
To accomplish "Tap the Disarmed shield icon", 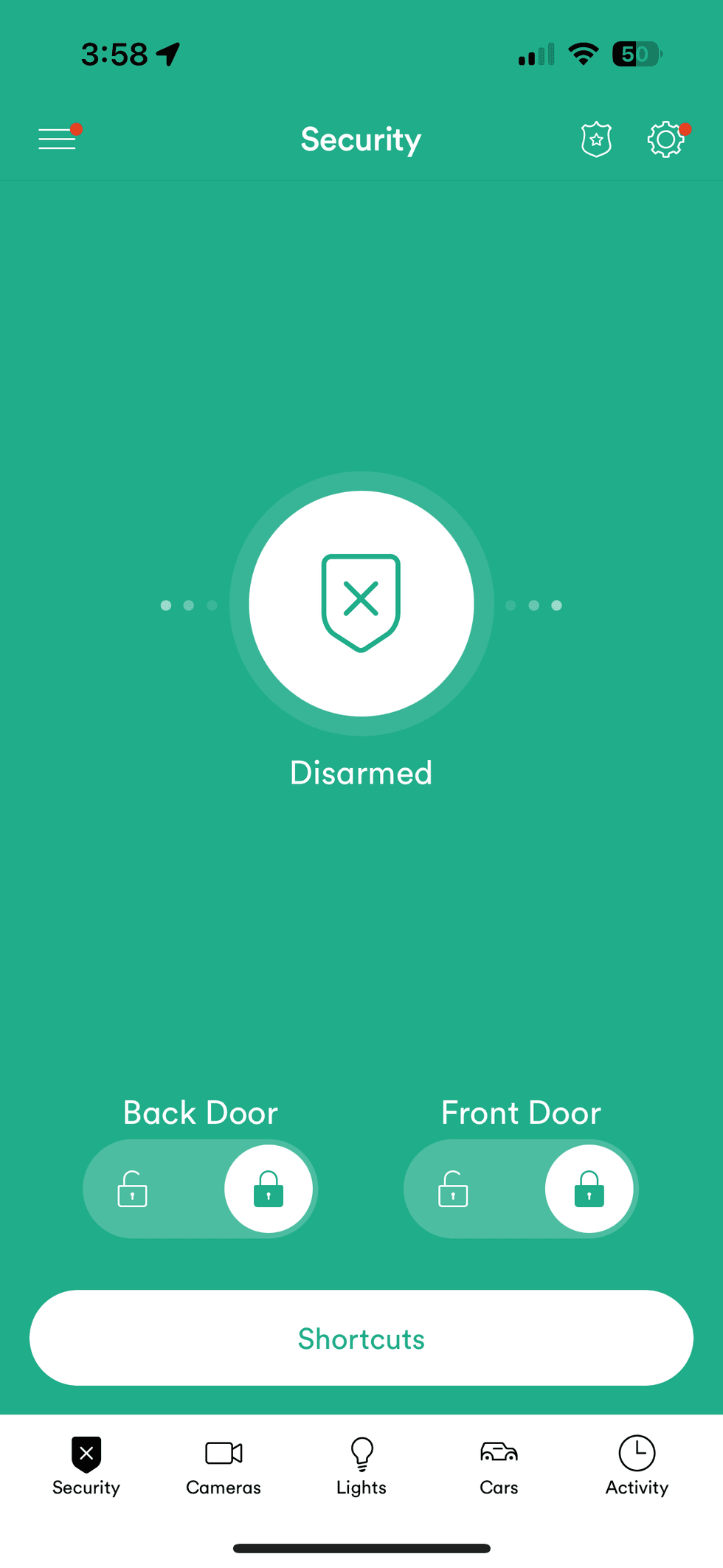I will pos(361,604).
